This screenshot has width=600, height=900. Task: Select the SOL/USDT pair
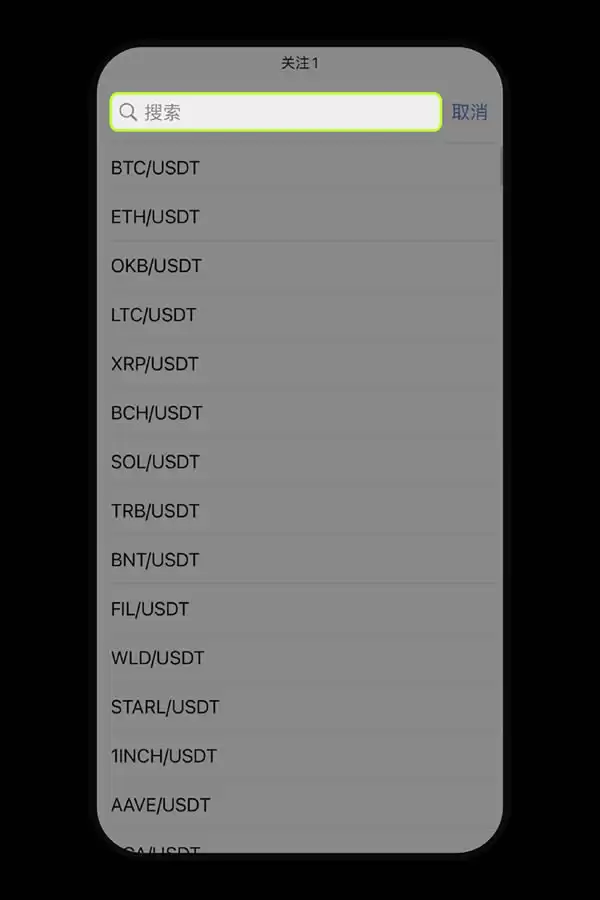click(155, 462)
